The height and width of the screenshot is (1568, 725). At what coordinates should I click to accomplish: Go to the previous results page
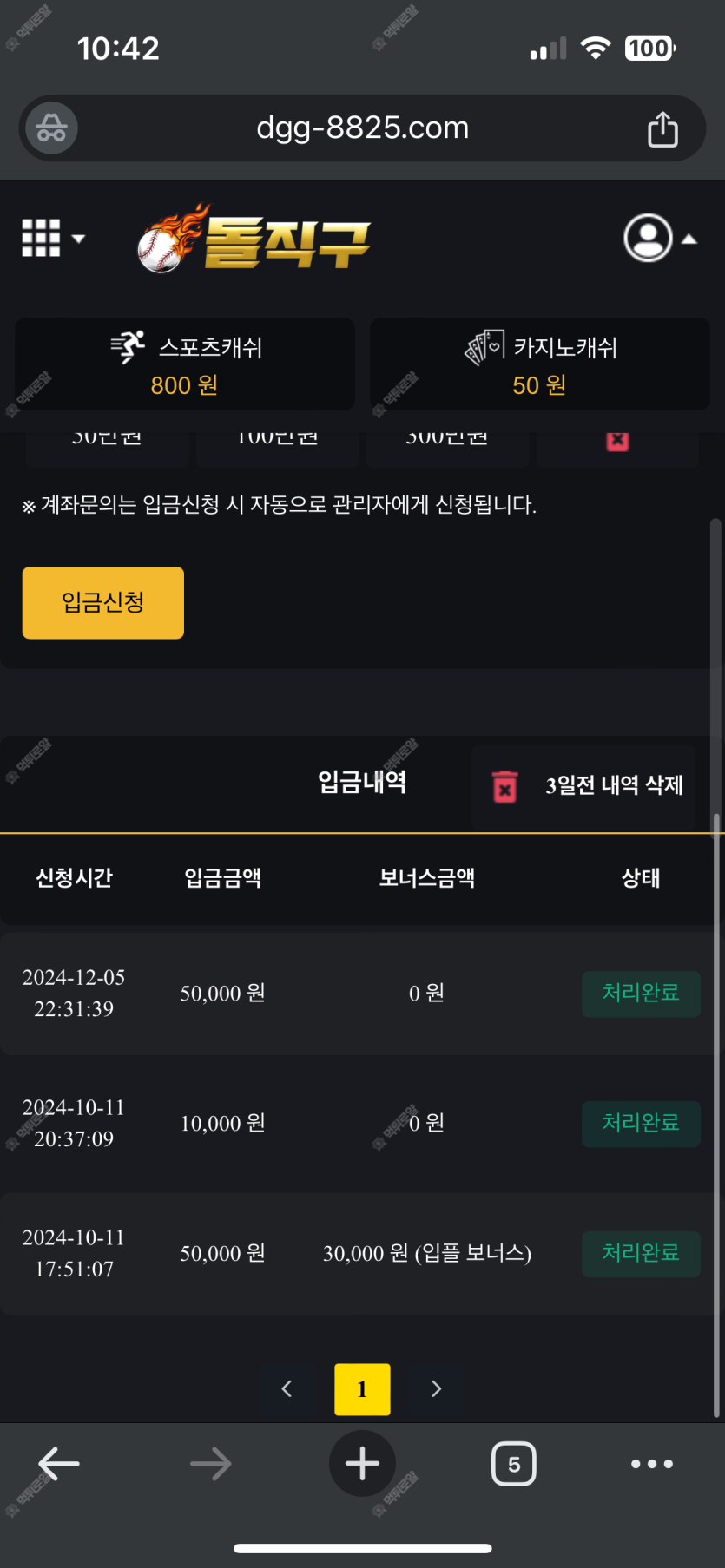tap(287, 1389)
